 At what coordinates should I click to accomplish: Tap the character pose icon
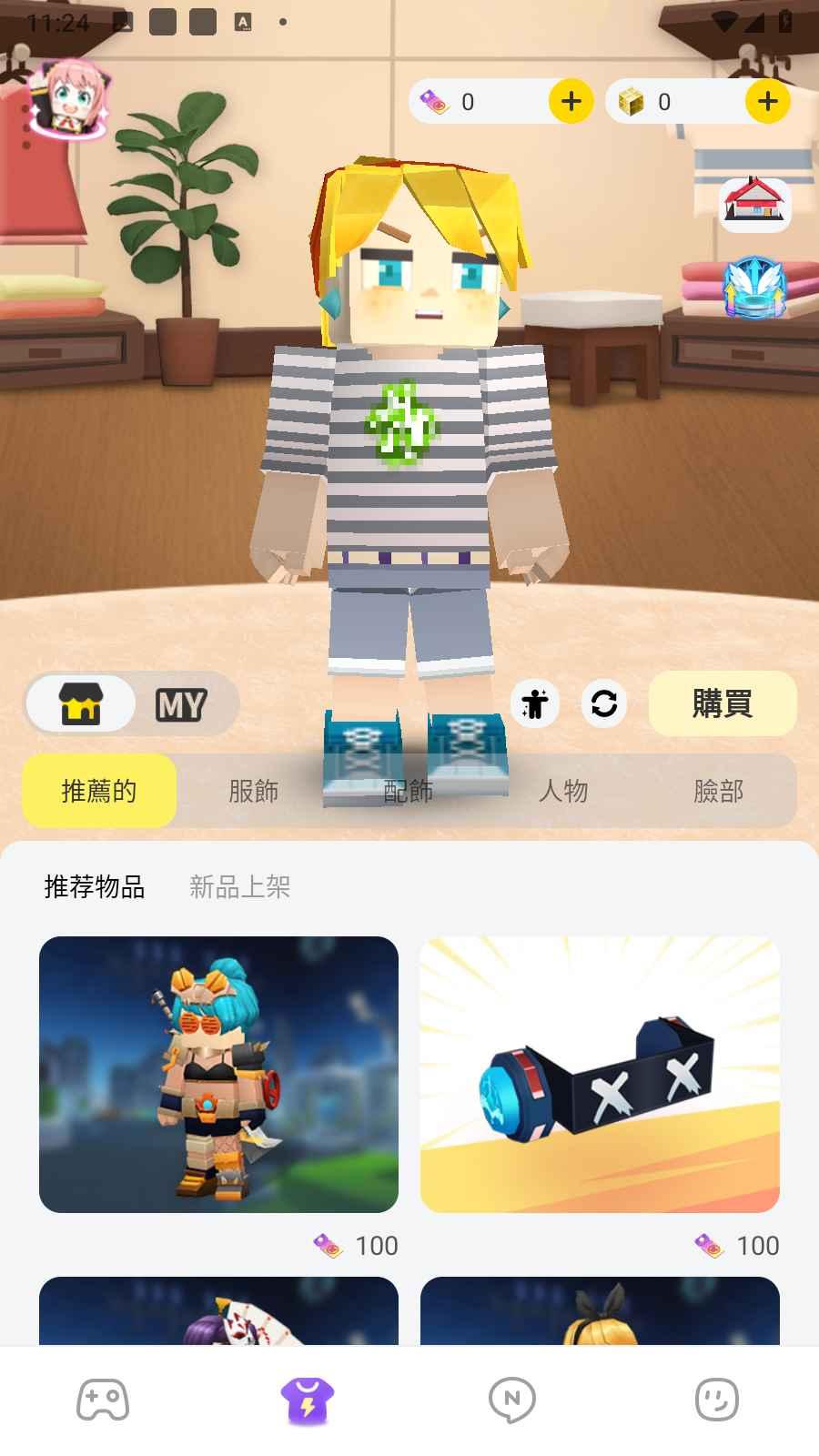(x=534, y=703)
